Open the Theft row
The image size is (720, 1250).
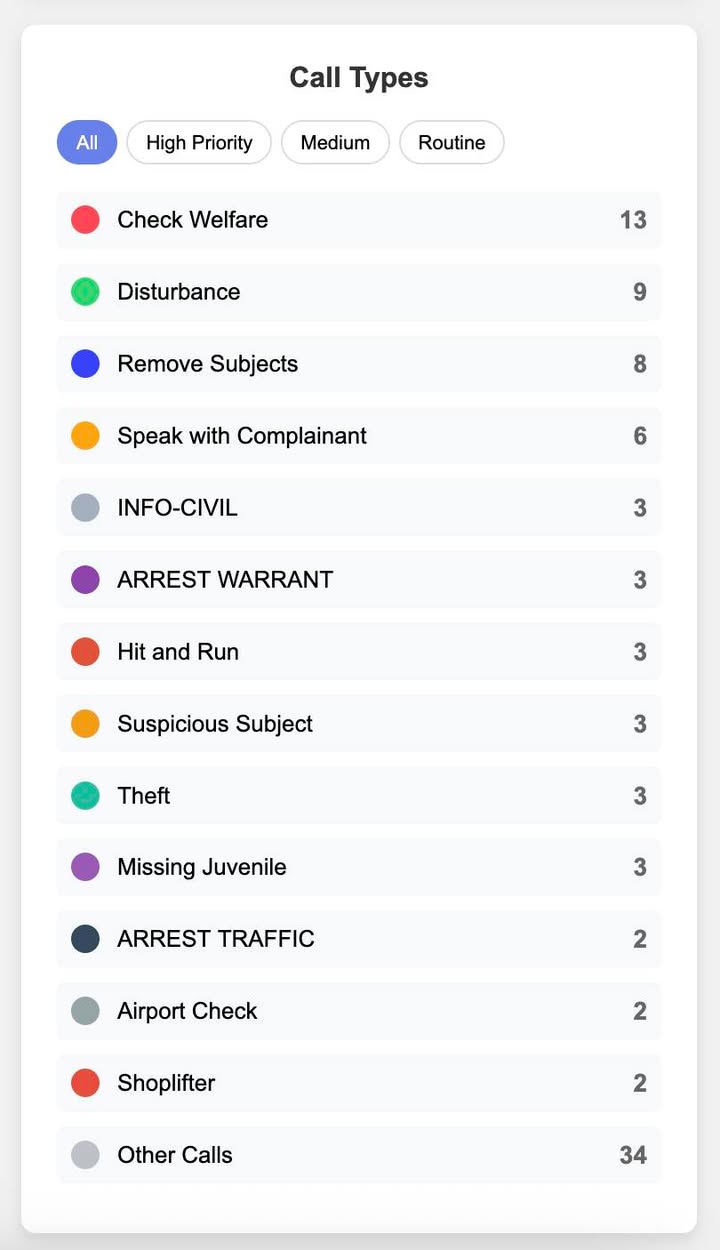(x=358, y=796)
